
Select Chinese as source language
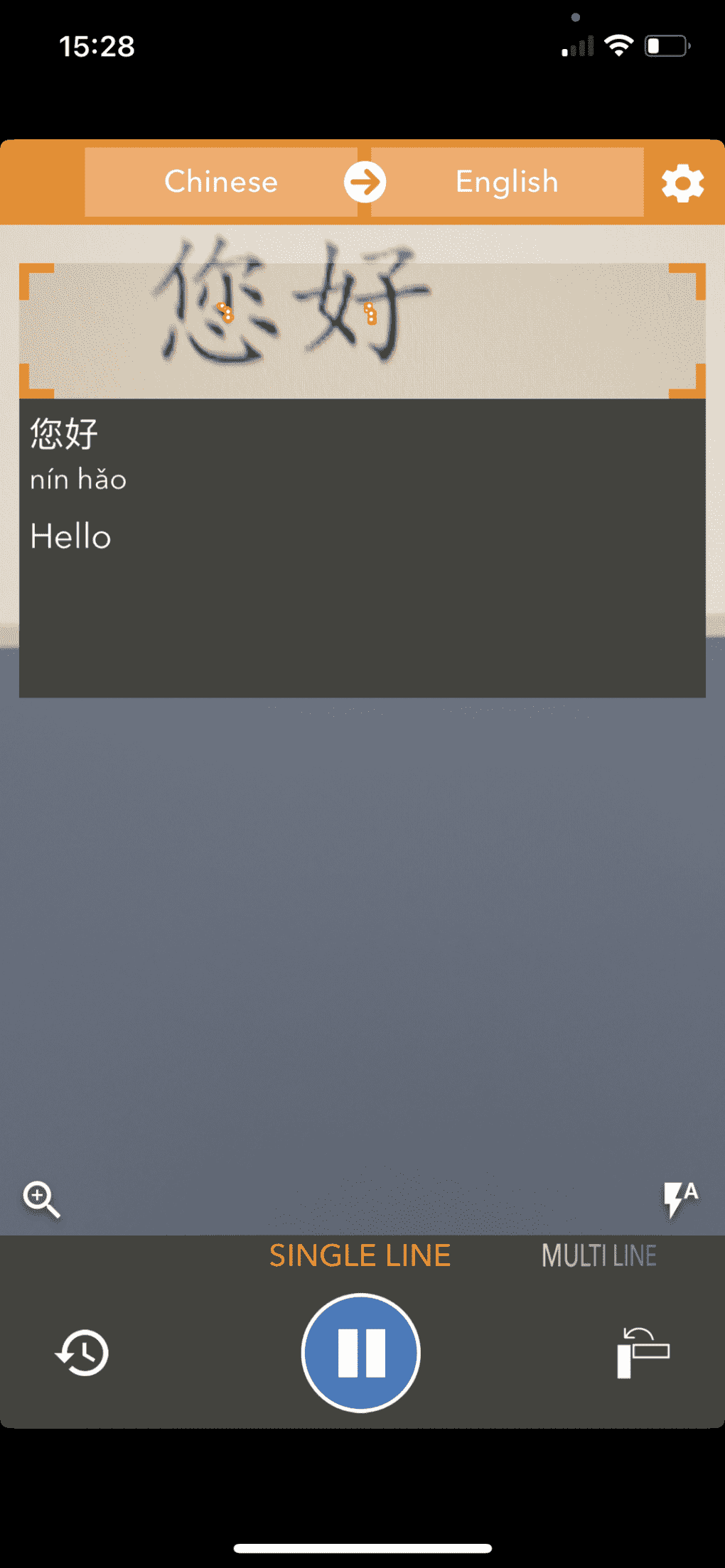(220, 182)
